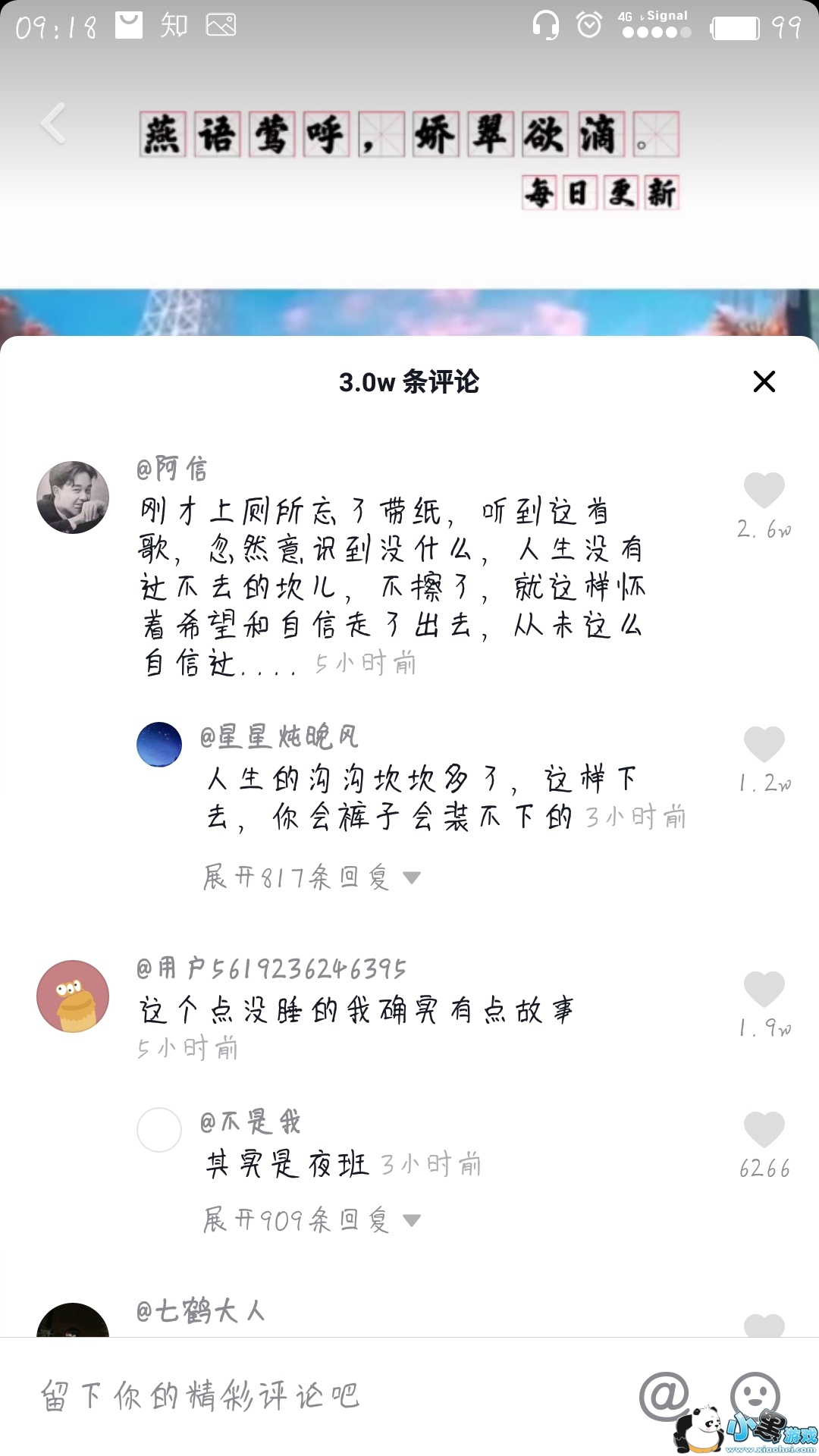819x1456 pixels.
Task: Like 阿信's comment
Action: pyautogui.click(x=764, y=491)
